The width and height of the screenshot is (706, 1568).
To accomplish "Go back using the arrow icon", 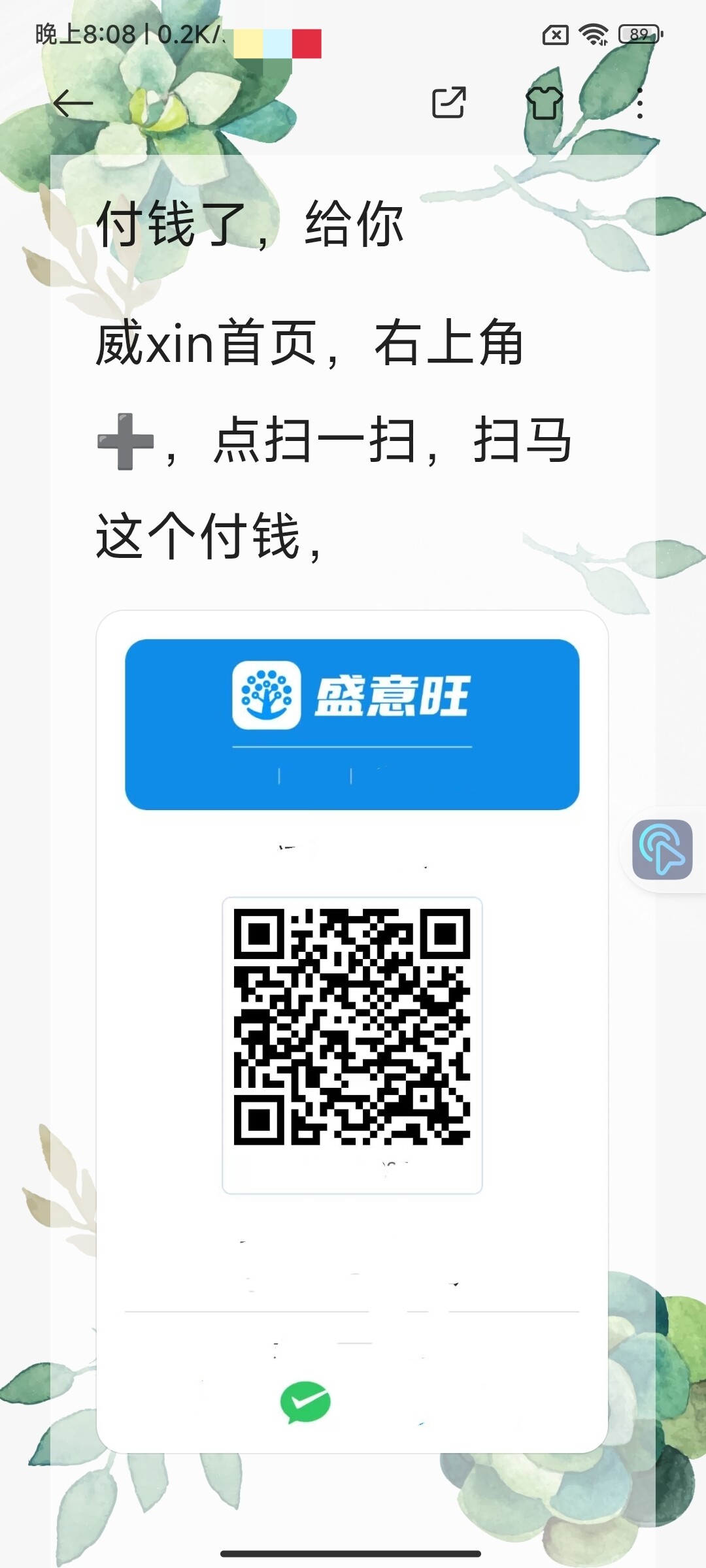I will coord(73,103).
